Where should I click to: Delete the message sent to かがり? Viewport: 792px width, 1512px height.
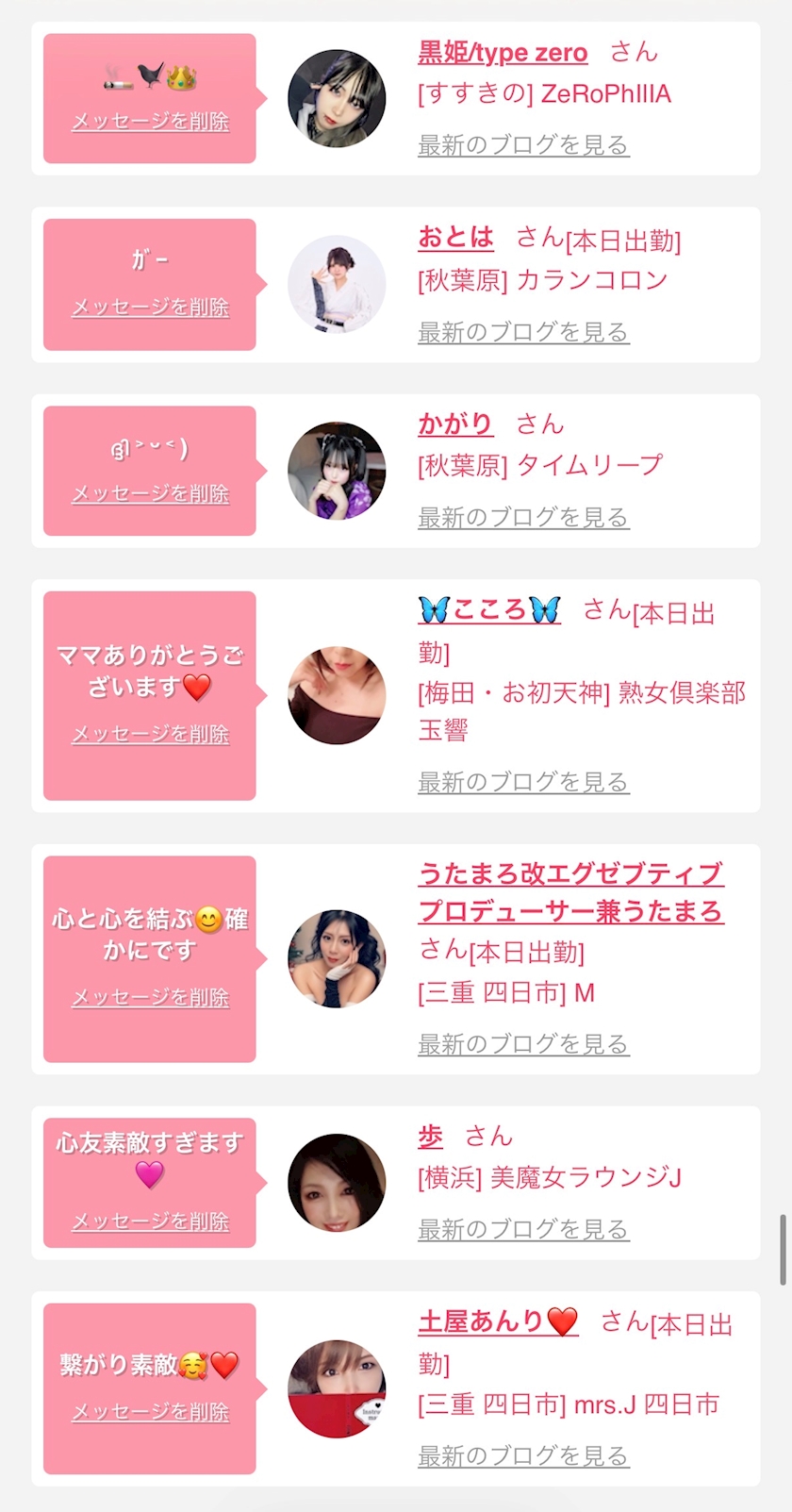150,494
